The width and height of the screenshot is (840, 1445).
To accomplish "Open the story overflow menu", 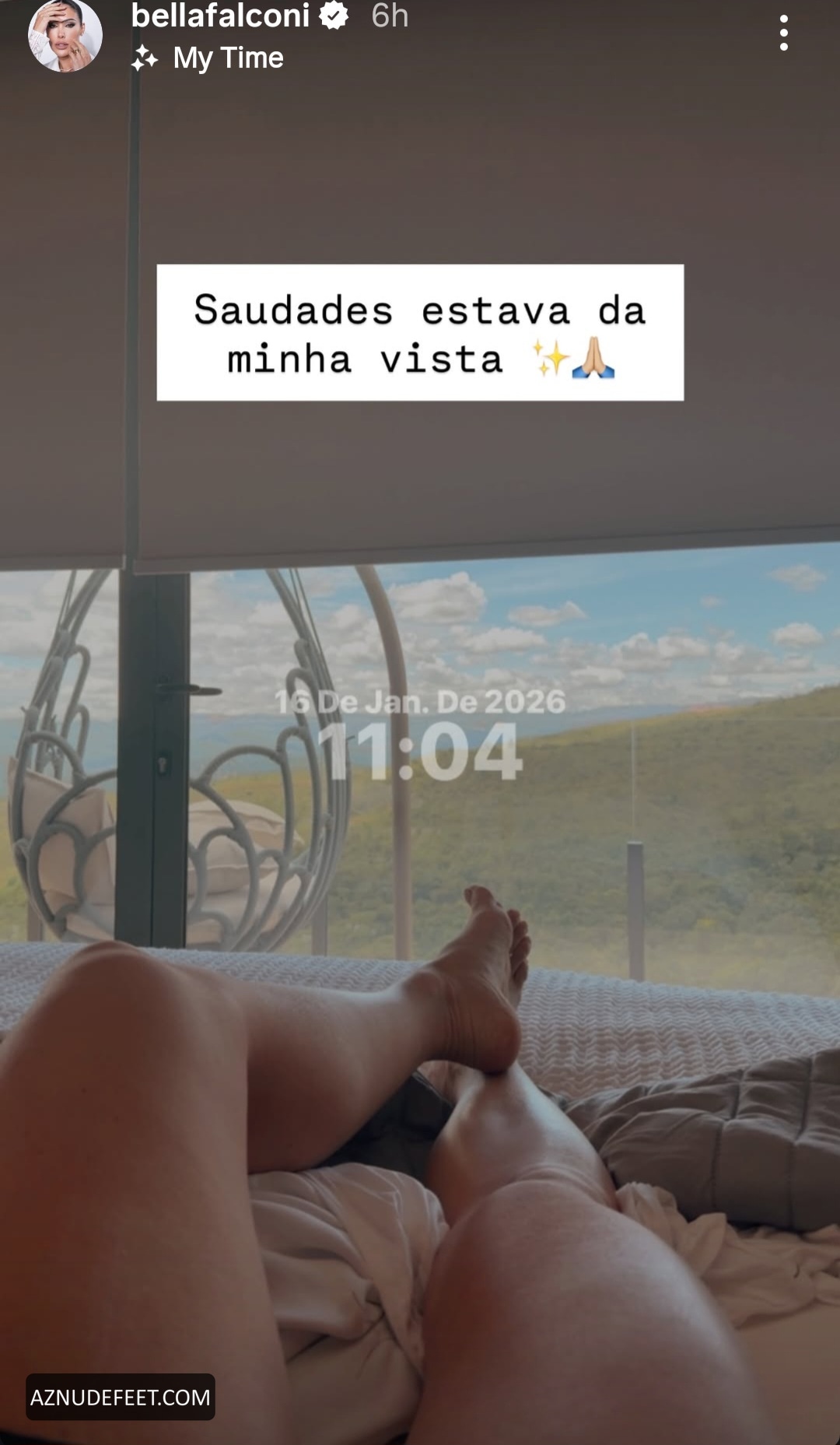I will 783,33.
